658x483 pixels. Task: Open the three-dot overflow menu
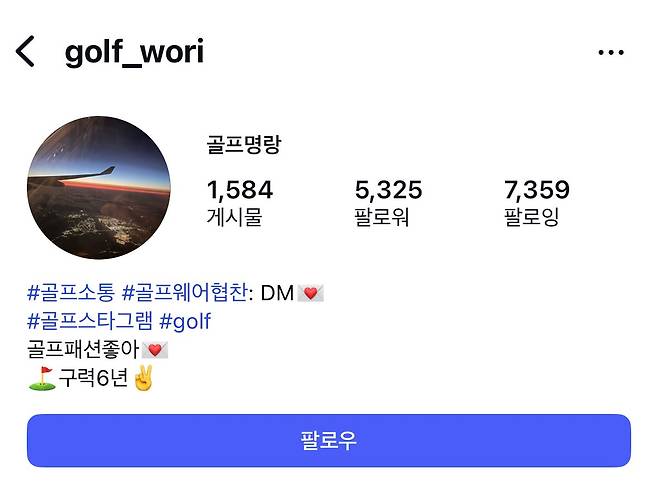[x=610, y=53]
